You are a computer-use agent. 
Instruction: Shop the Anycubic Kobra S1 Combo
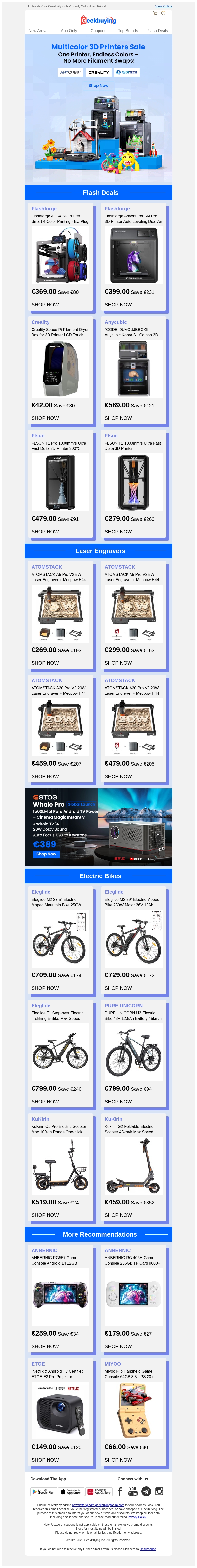click(118, 418)
